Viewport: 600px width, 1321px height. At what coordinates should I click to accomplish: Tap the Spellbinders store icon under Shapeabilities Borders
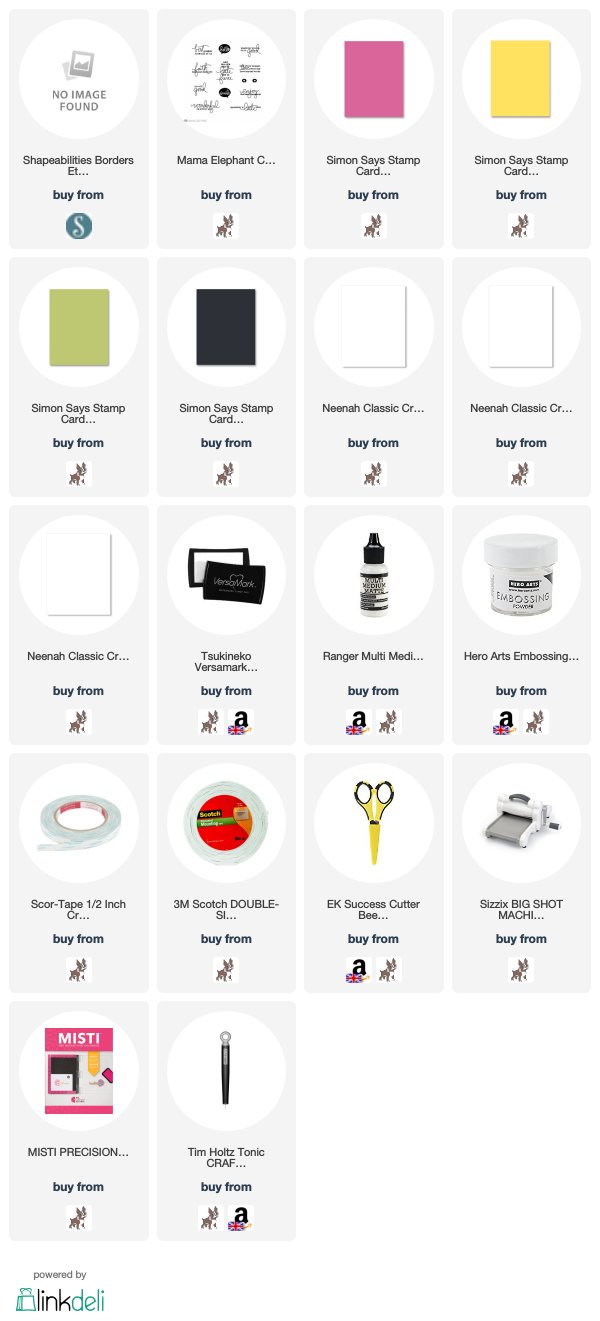(78, 225)
